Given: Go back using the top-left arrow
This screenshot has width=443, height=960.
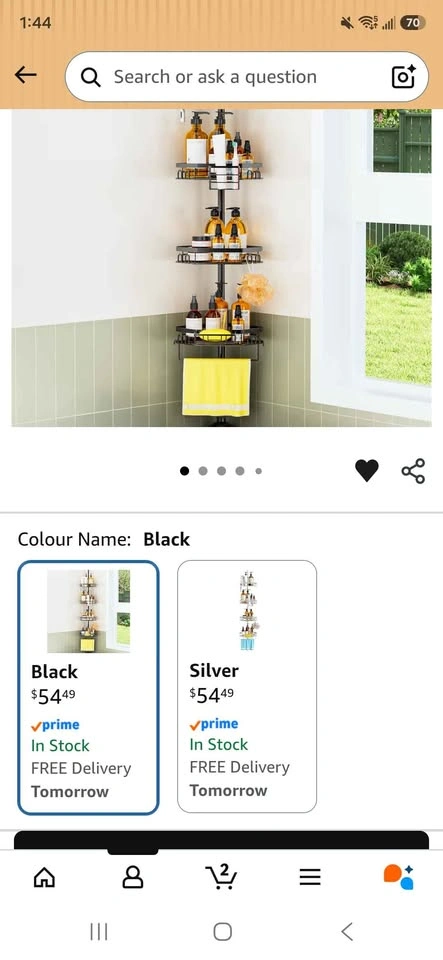Looking at the screenshot, I should coord(26,75).
